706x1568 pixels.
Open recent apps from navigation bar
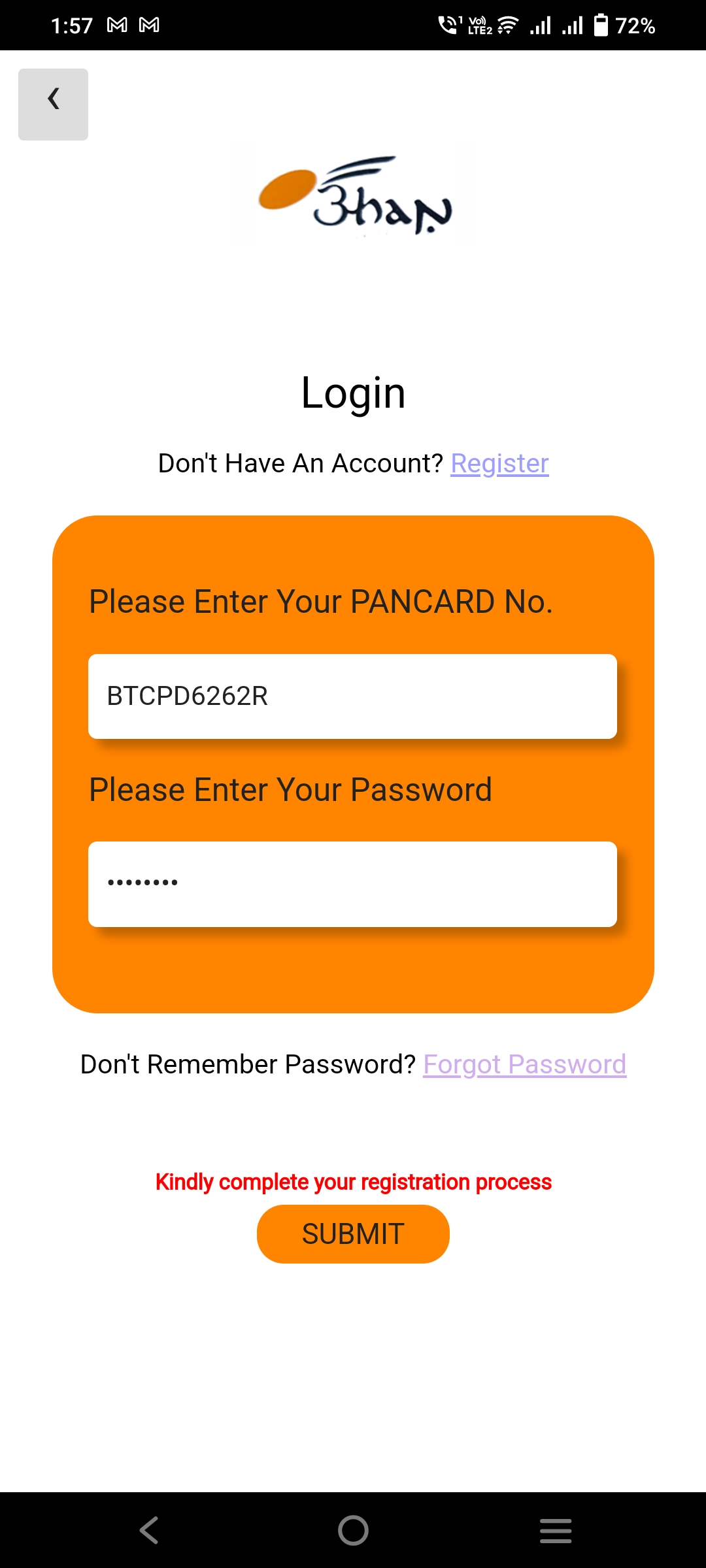pyautogui.click(x=556, y=1530)
